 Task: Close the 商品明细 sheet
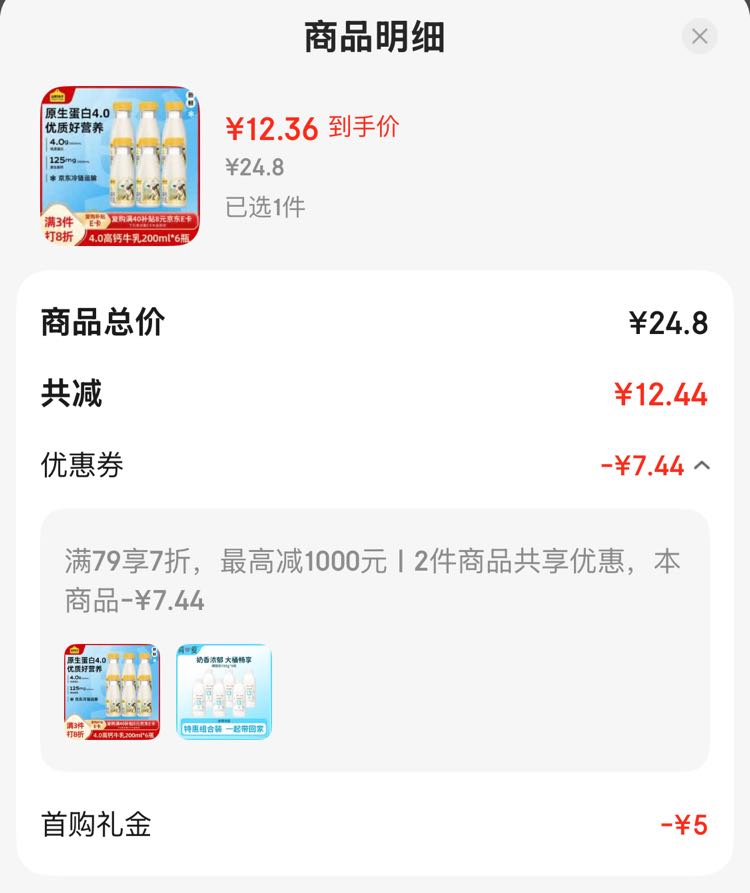point(699,36)
